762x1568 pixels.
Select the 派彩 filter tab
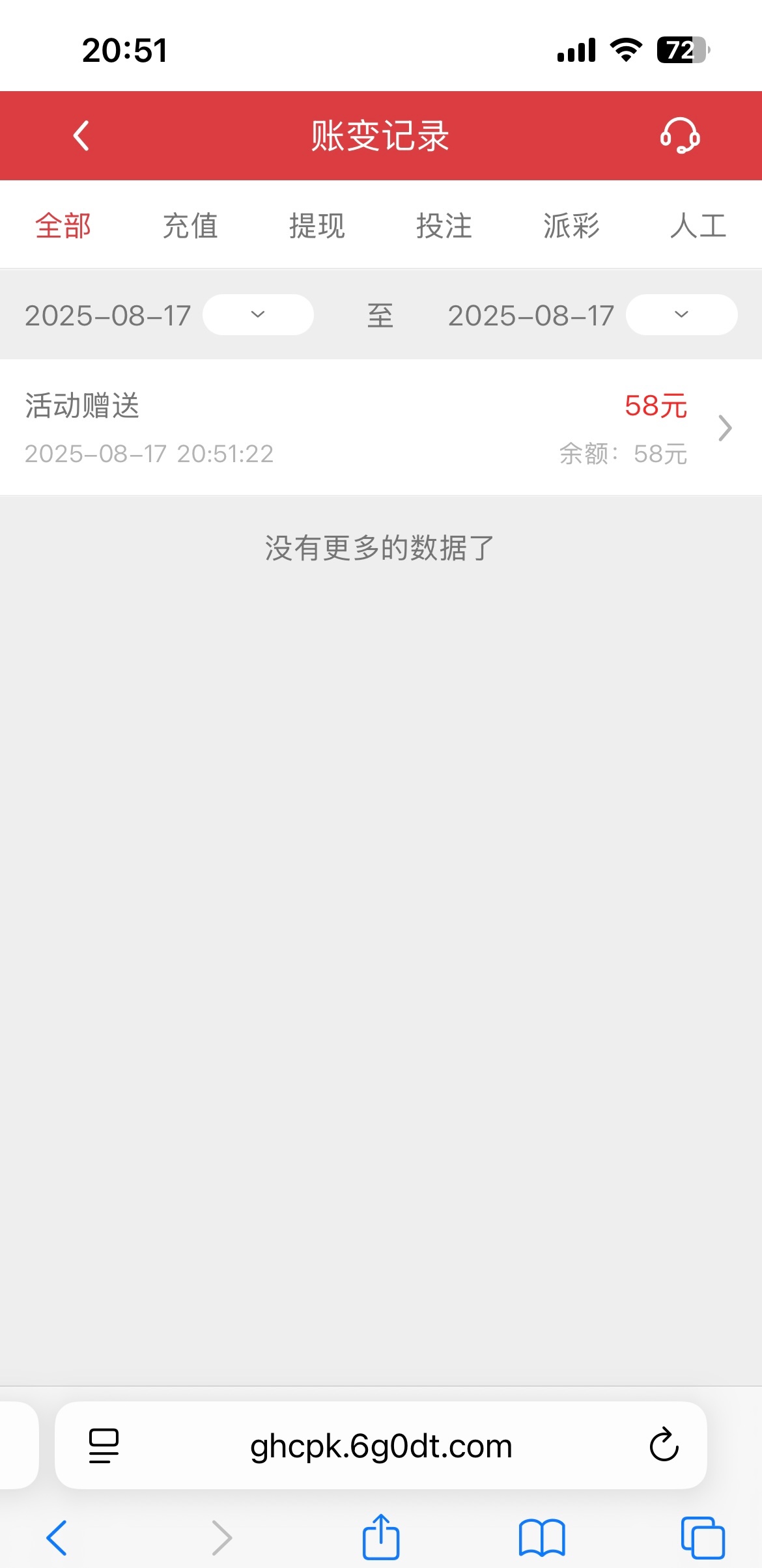[x=571, y=226]
